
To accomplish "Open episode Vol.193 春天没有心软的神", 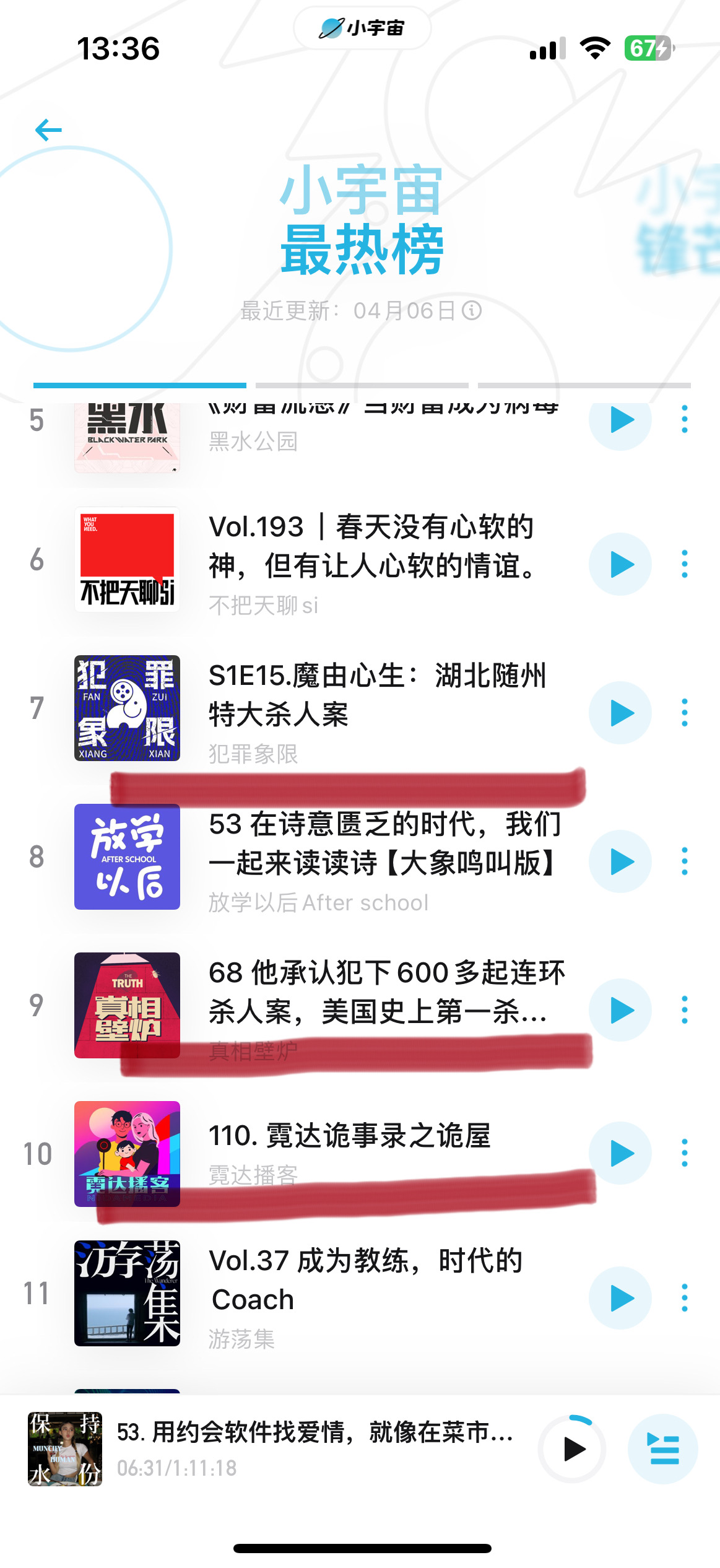I will (371, 546).
